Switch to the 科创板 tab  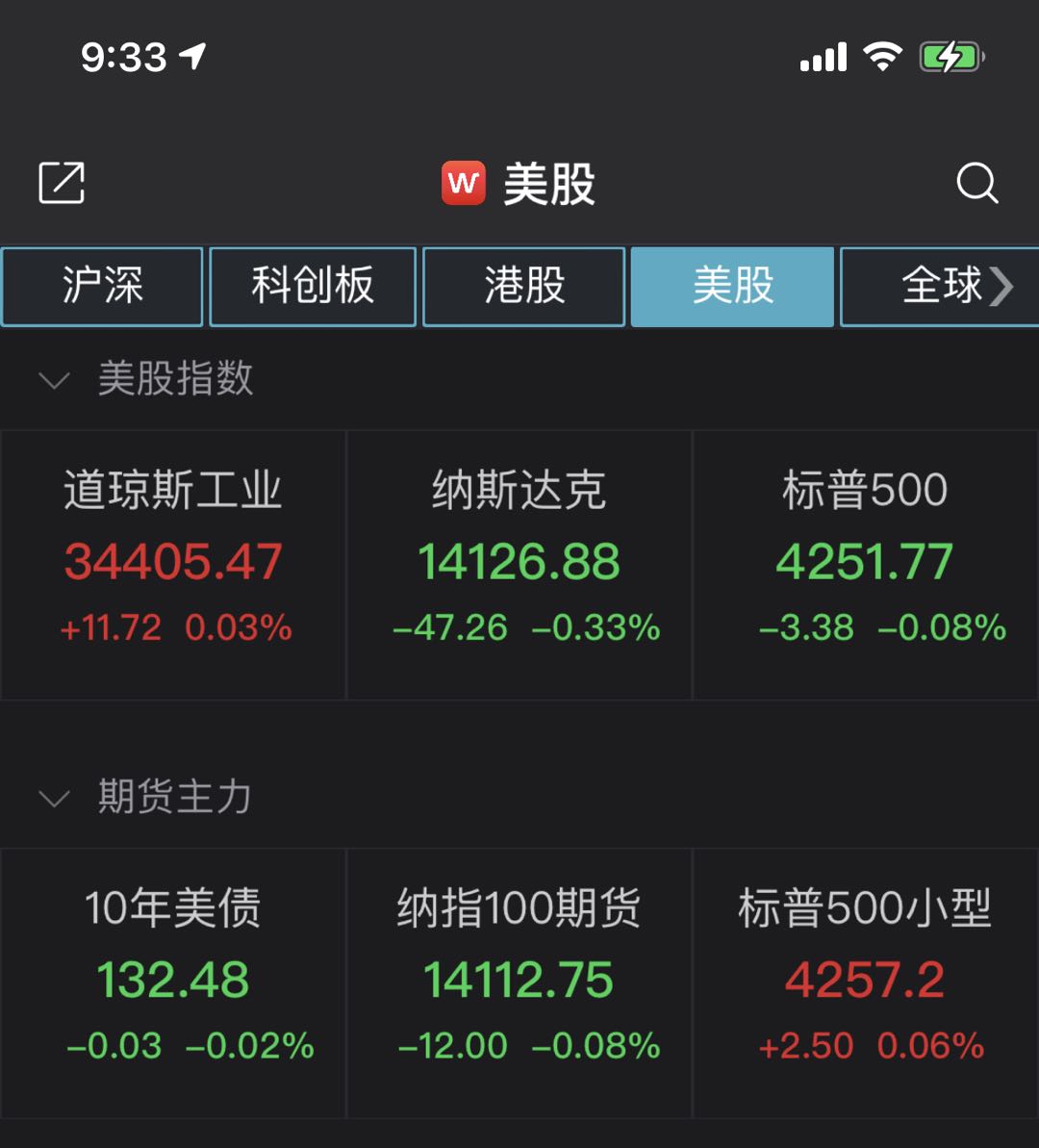pos(313,287)
